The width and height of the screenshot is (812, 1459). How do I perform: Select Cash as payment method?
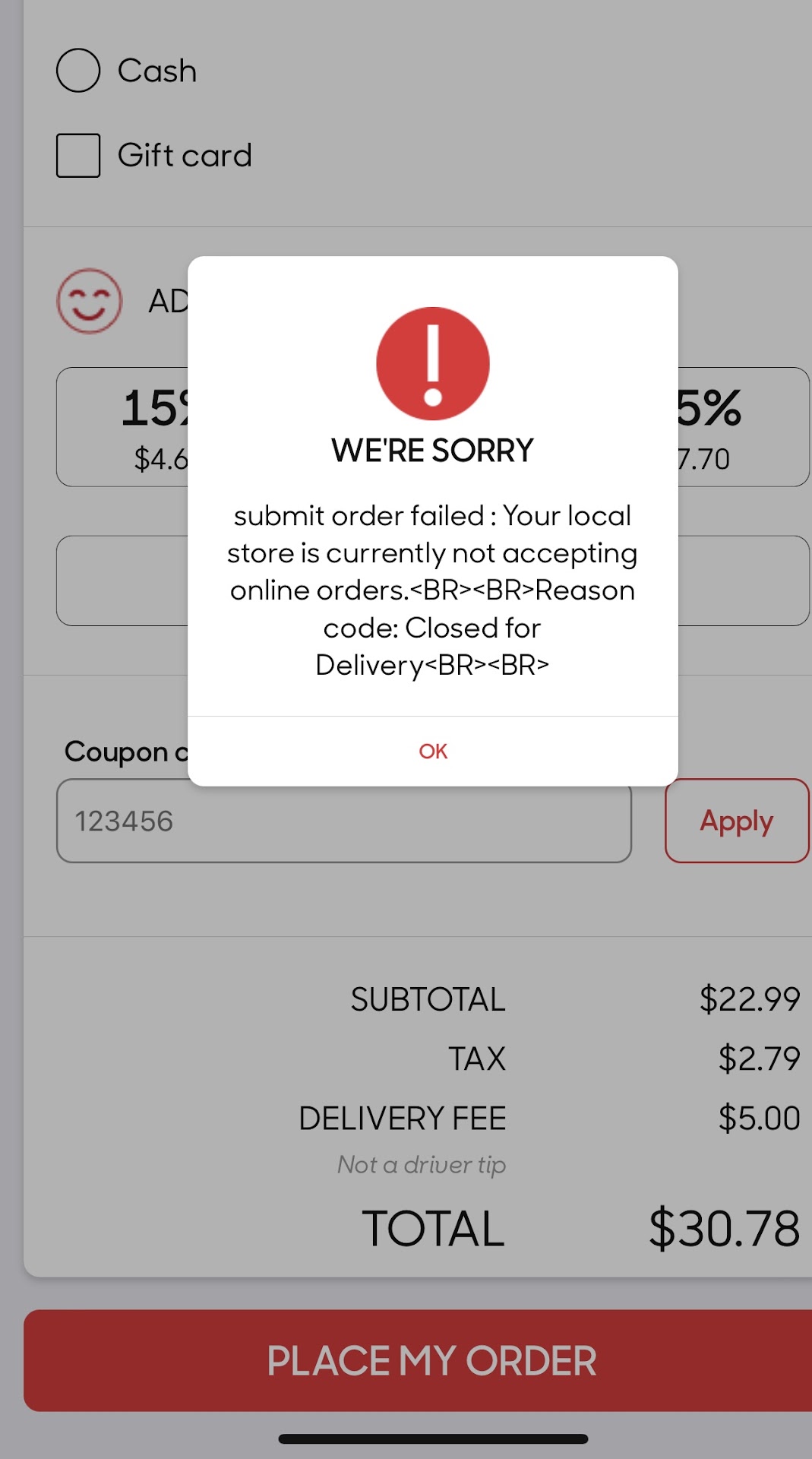point(78,71)
